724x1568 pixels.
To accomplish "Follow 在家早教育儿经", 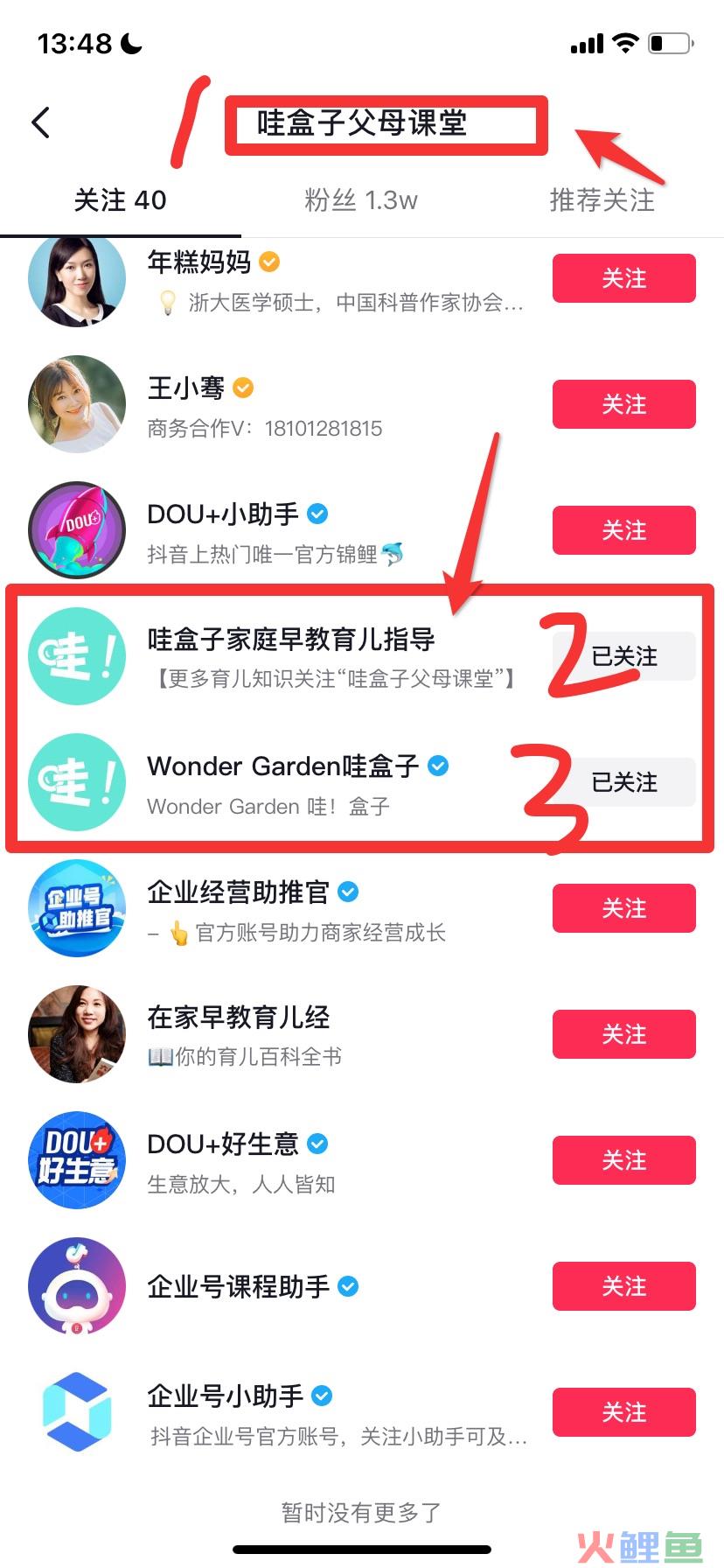I will pos(623,1034).
